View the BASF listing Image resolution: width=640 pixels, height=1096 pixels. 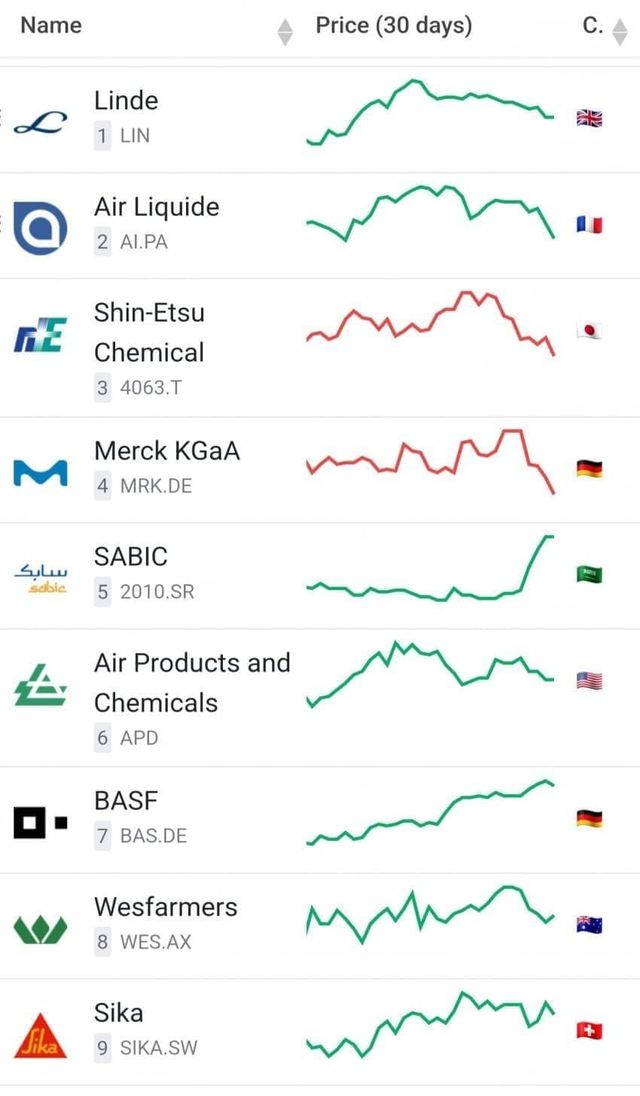point(126,801)
